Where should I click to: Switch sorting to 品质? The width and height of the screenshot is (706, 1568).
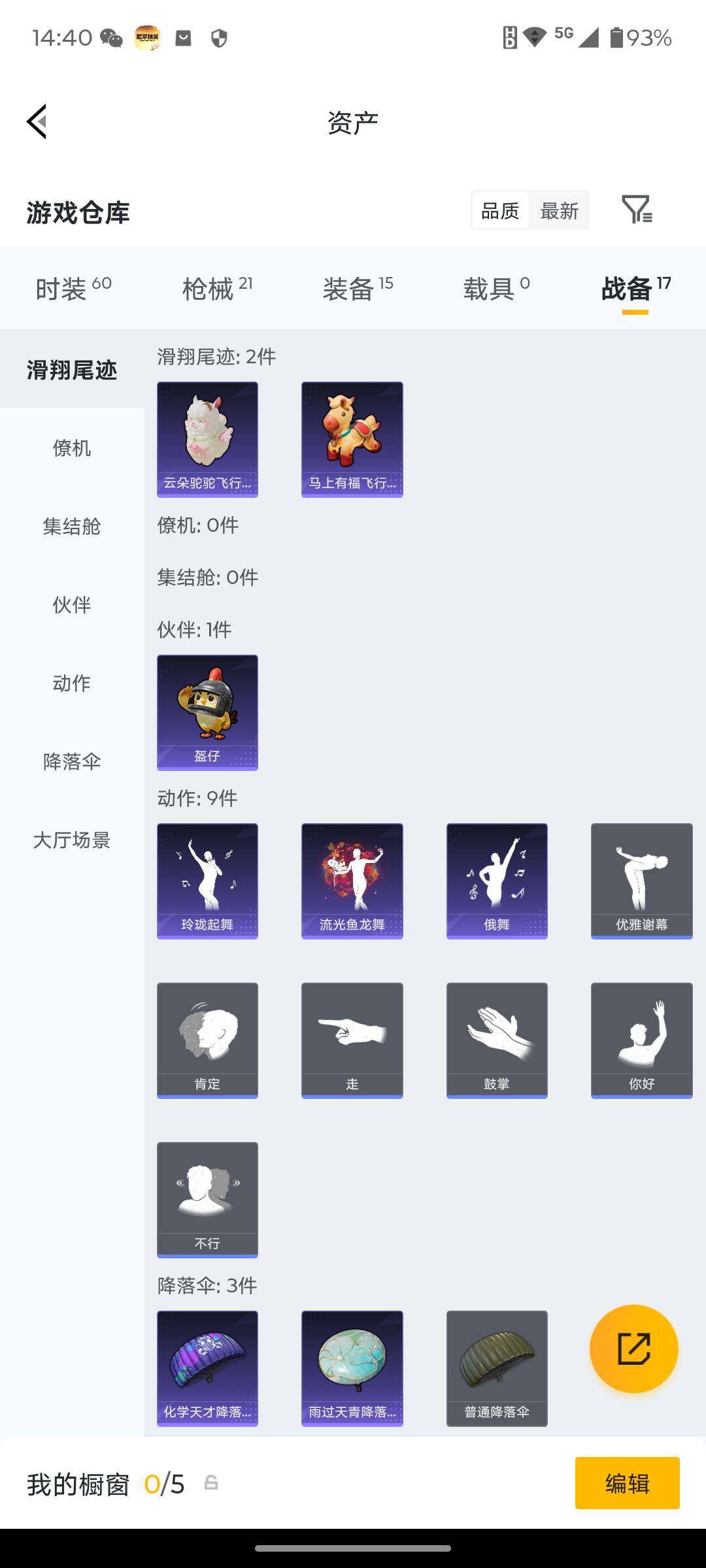pyautogui.click(x=500, y=210)
